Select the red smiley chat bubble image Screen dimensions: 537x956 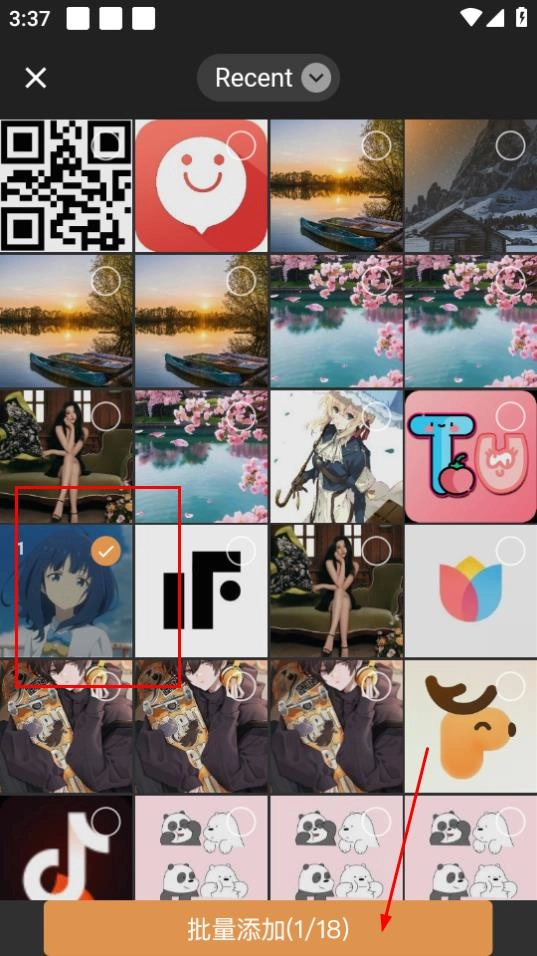tap(241, 146)
